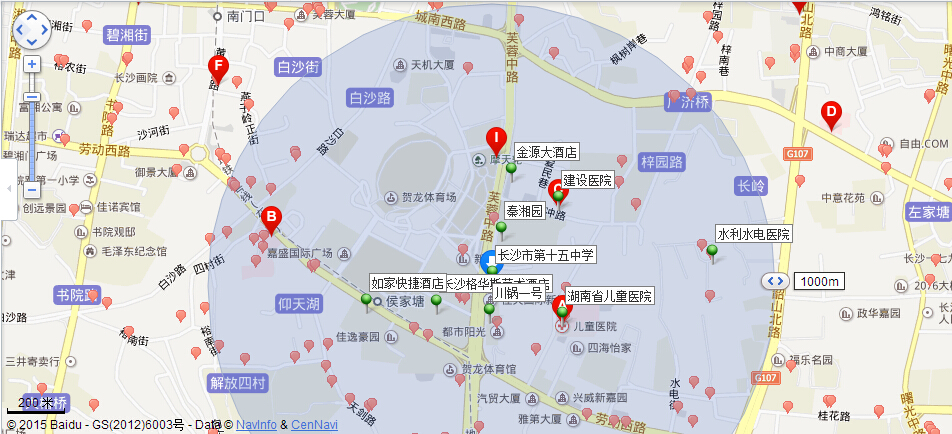Select the 湖南省儿童医院 marker
The height and width of the screenshot is (434, 952).
pyautogui.click(x=563, y=312)
